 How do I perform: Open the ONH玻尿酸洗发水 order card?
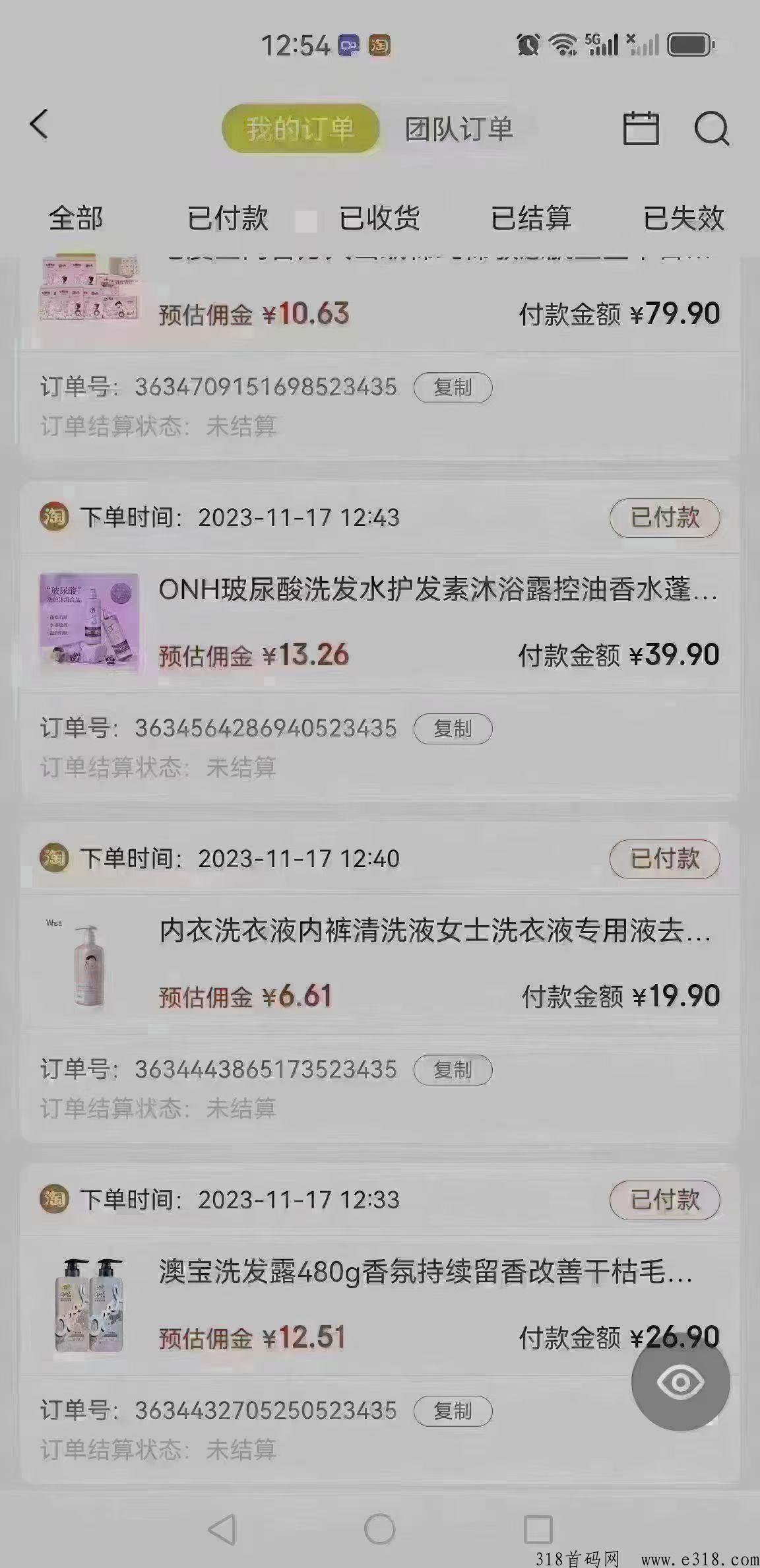[x=437, y=591]
